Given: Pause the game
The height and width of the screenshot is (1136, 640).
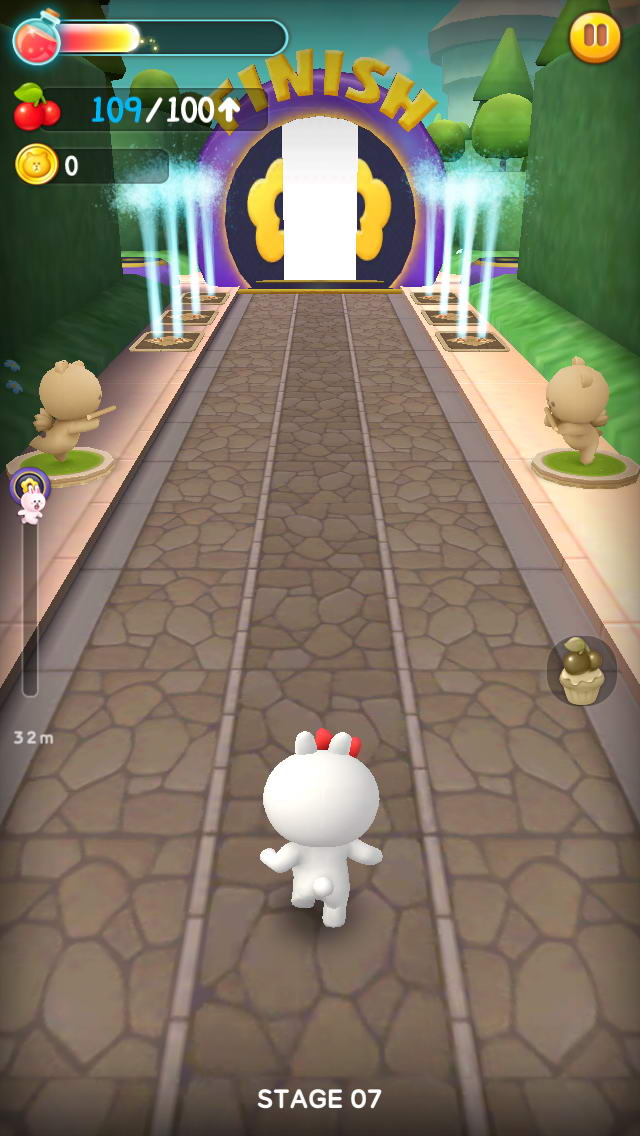Looking at the screenshot, I should (595, 37).
